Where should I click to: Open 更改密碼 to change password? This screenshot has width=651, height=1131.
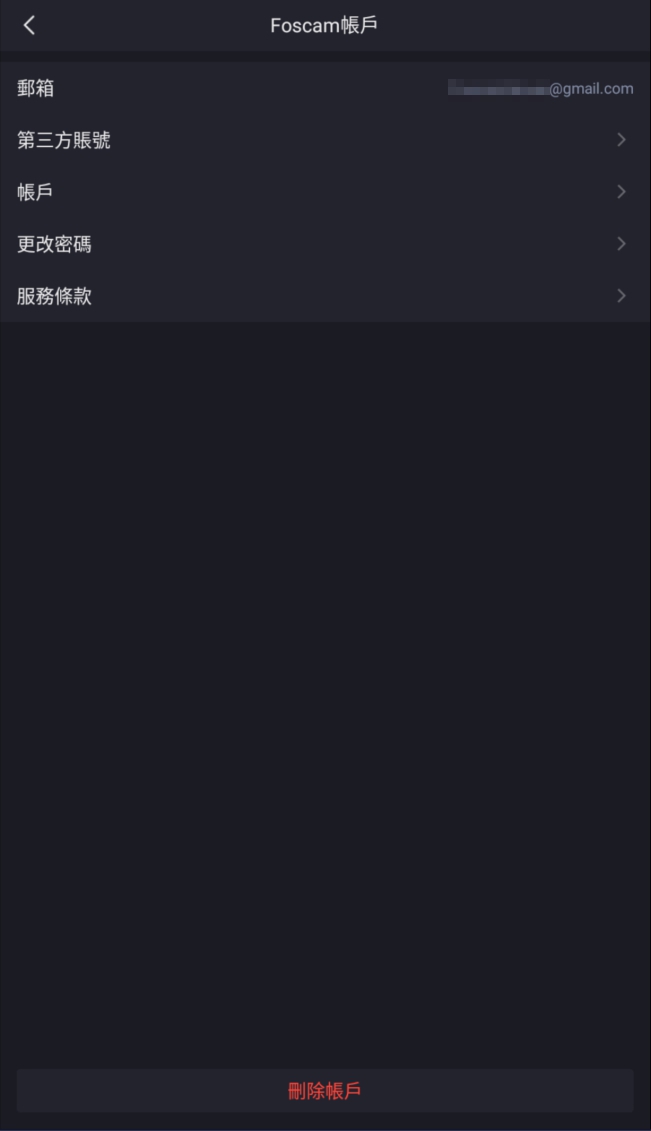coord(325,244)
